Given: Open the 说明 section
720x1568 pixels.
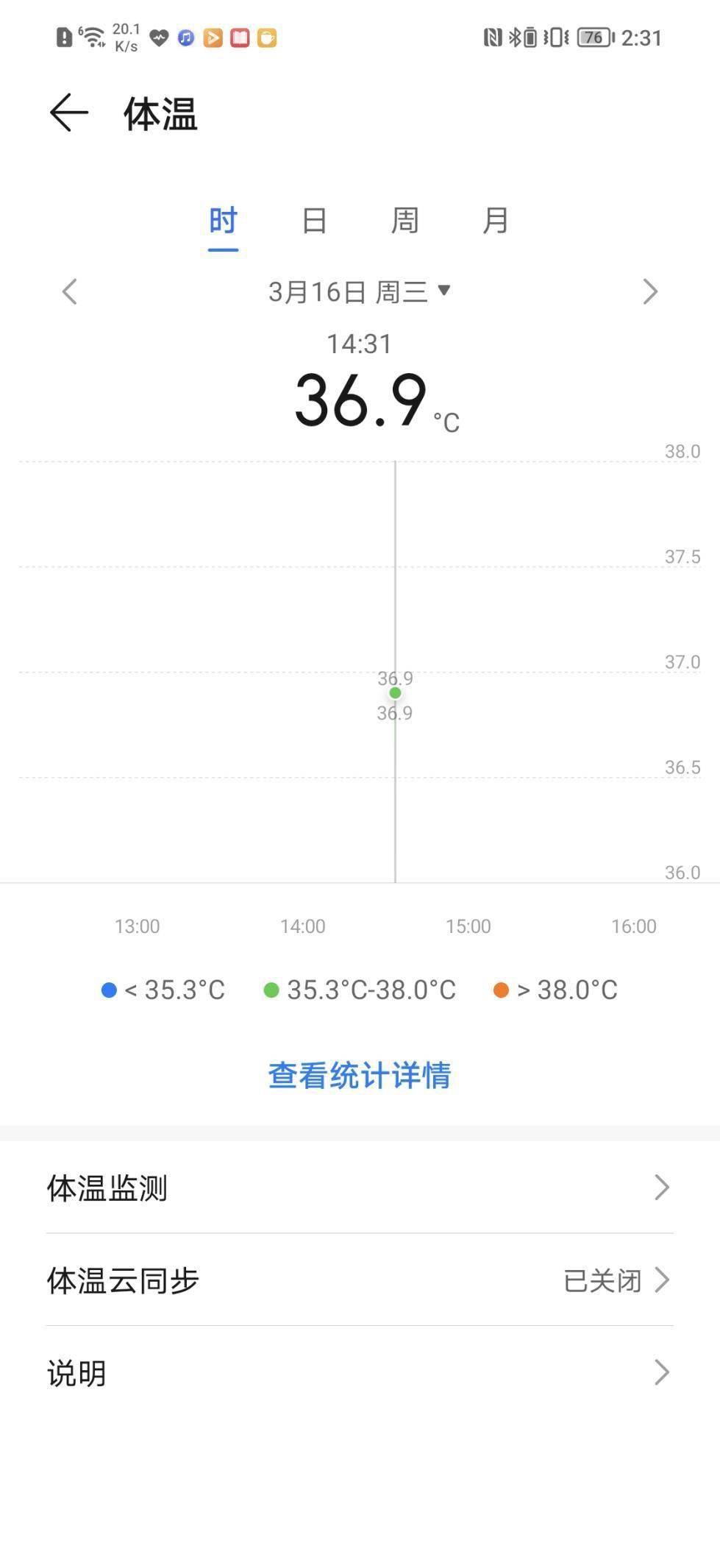Looking at the screenshot, I should 360,1372.
